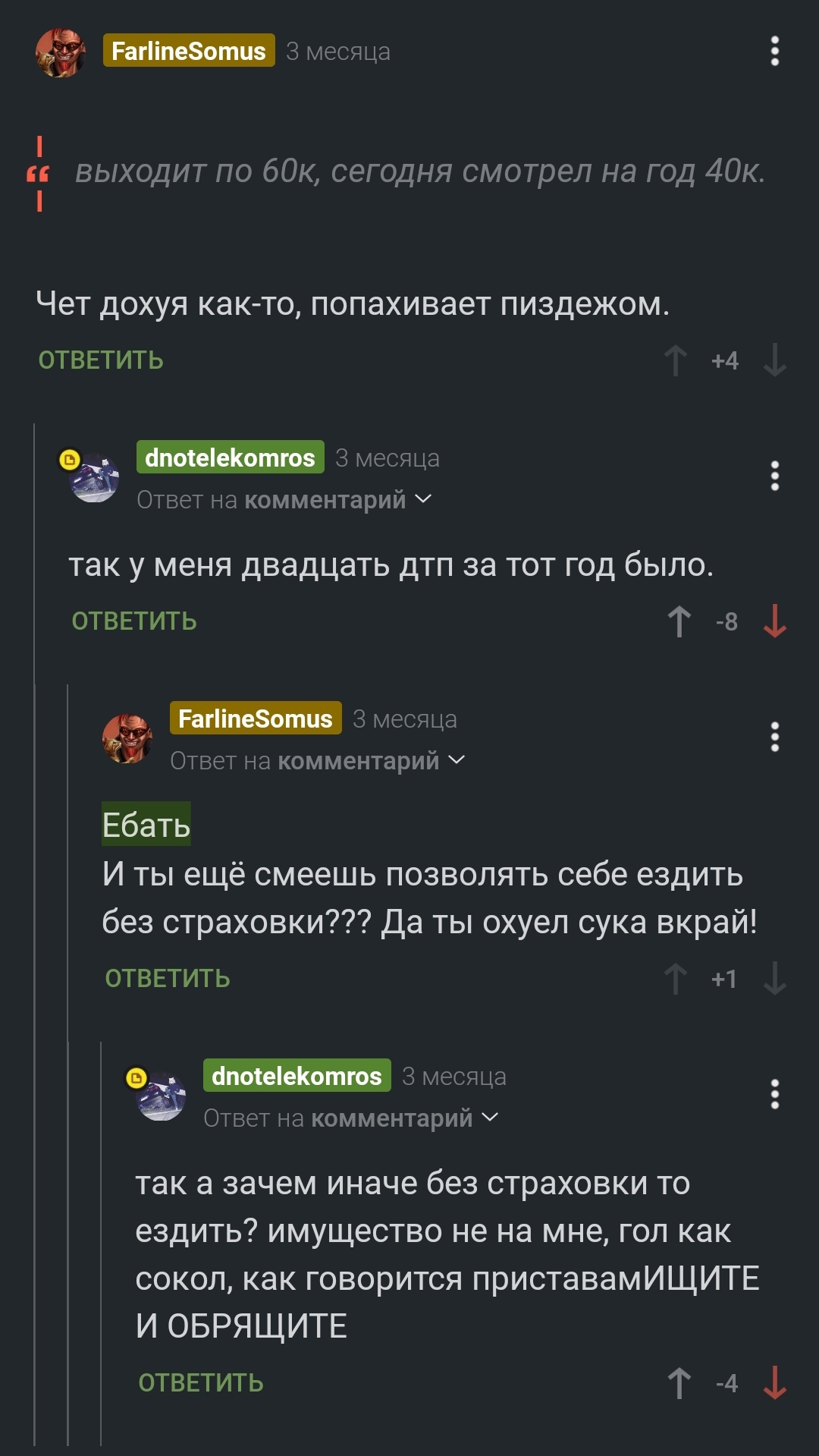Upvote the comment rated -8
The image size is (819, 1456).
[x=679, y=621]
